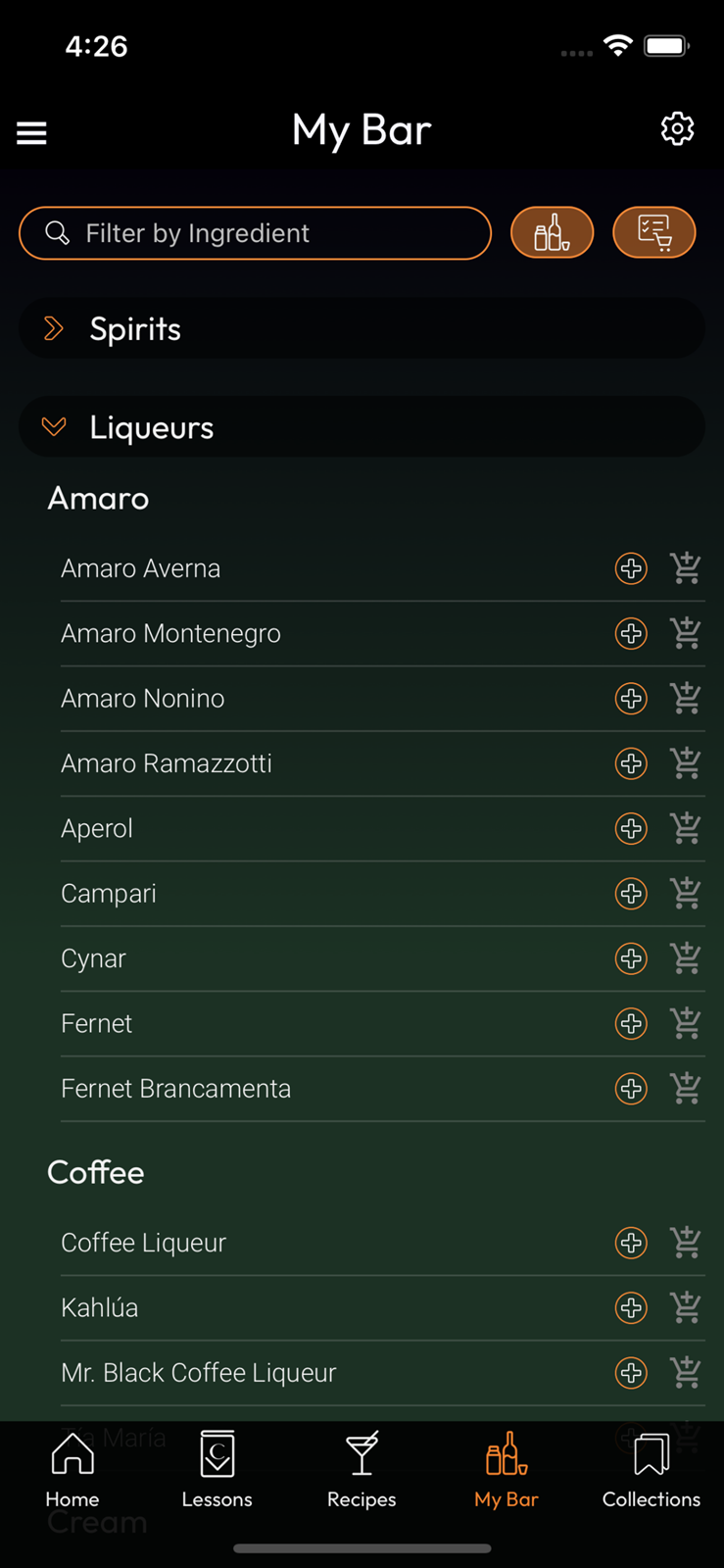Viewport: 724px width, 1568px height.
Task: Tap the Filter by Ingredient search field
Action: (255, 233)
